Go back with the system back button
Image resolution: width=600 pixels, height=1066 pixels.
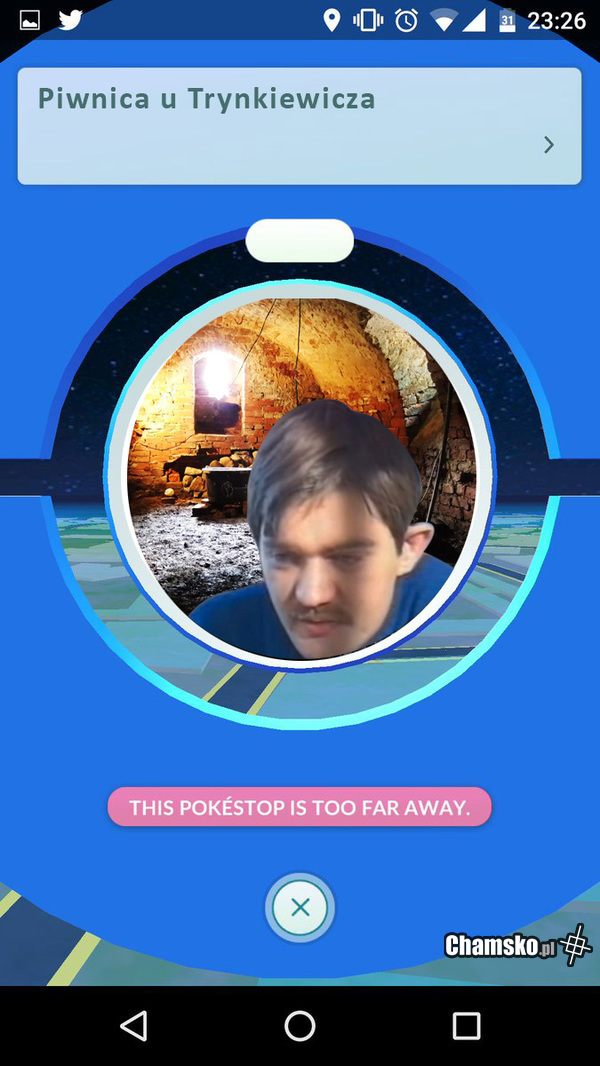133,1025
